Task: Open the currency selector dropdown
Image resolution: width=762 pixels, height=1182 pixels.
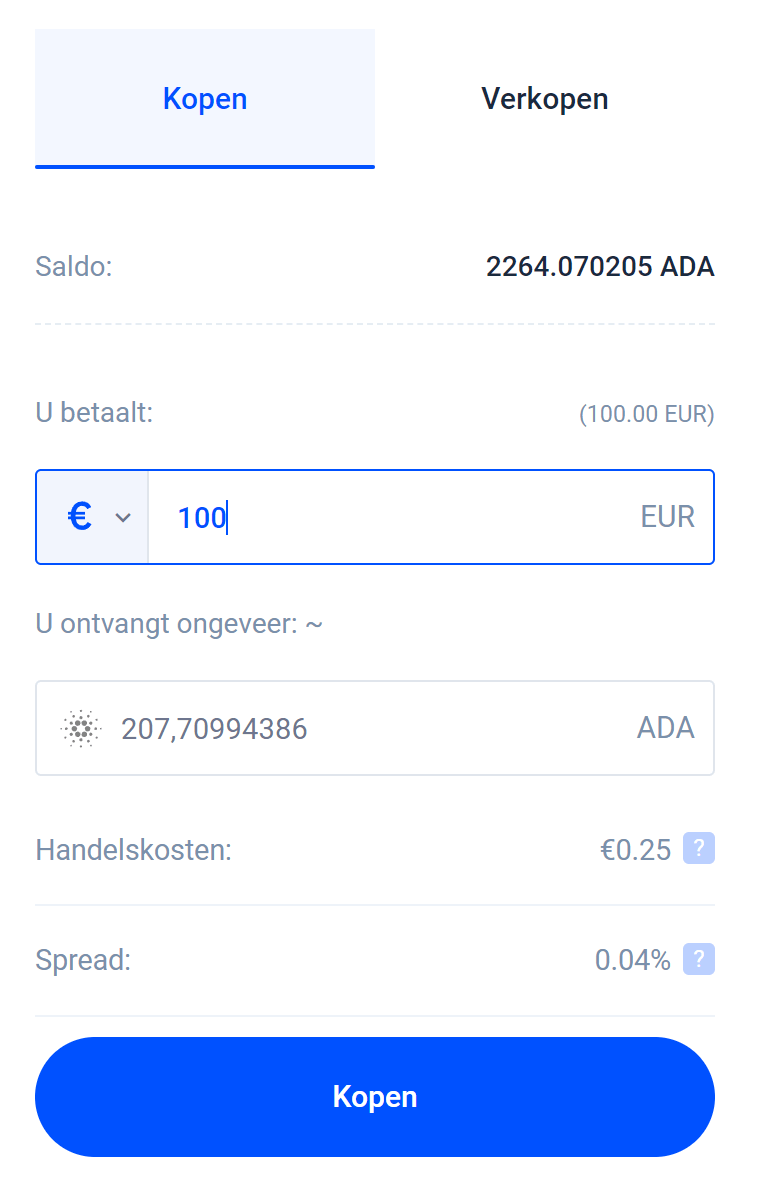Action: 92,517
